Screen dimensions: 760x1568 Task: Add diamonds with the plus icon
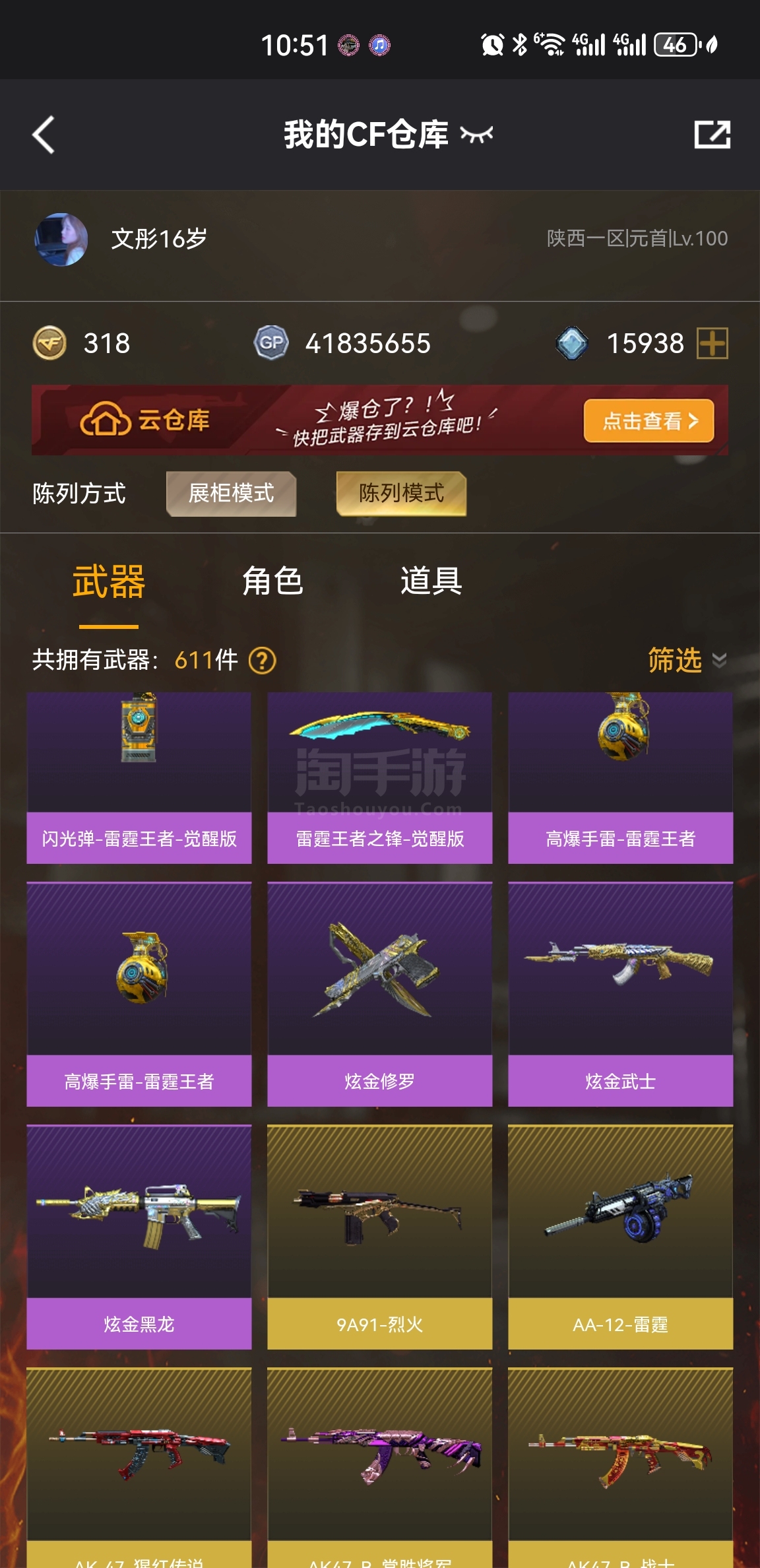coord(712,343)
